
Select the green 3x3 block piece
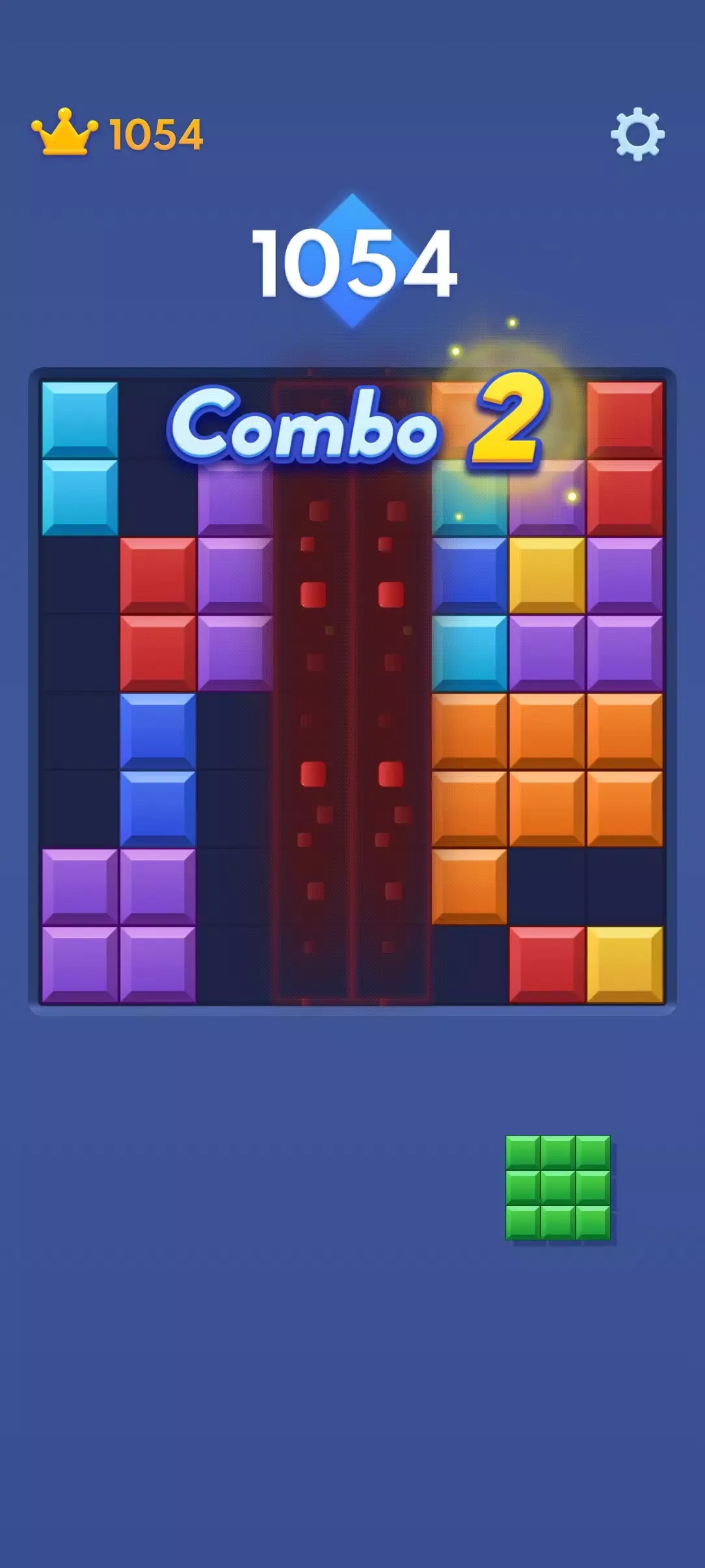click(558, 1187)
